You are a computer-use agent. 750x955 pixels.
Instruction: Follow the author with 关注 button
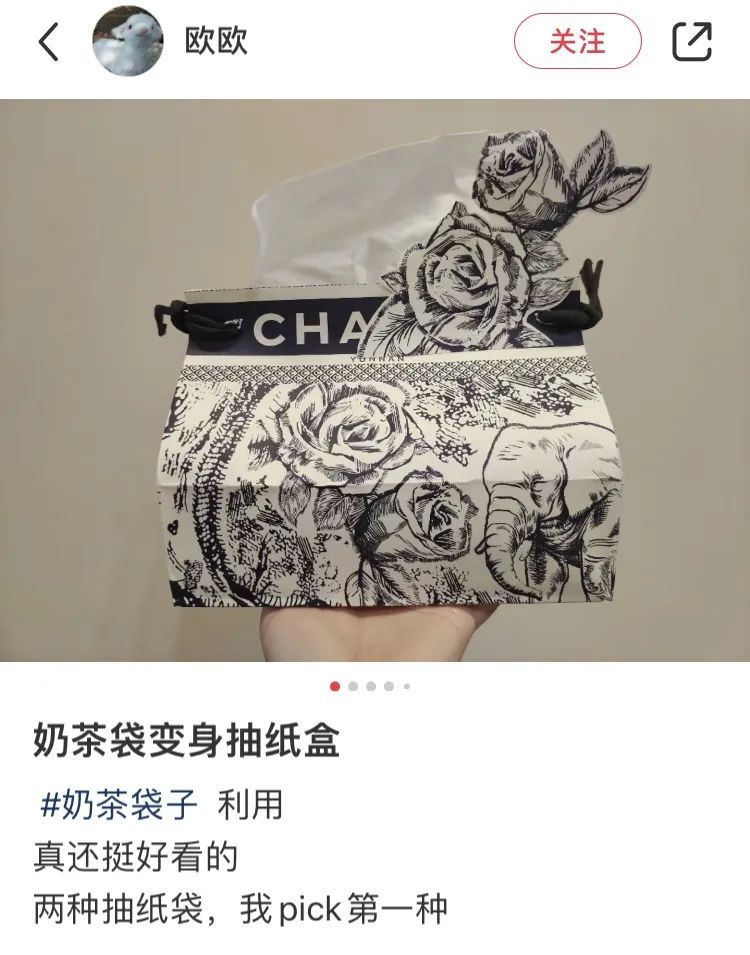pyautogui.click(x=577, y=42)
